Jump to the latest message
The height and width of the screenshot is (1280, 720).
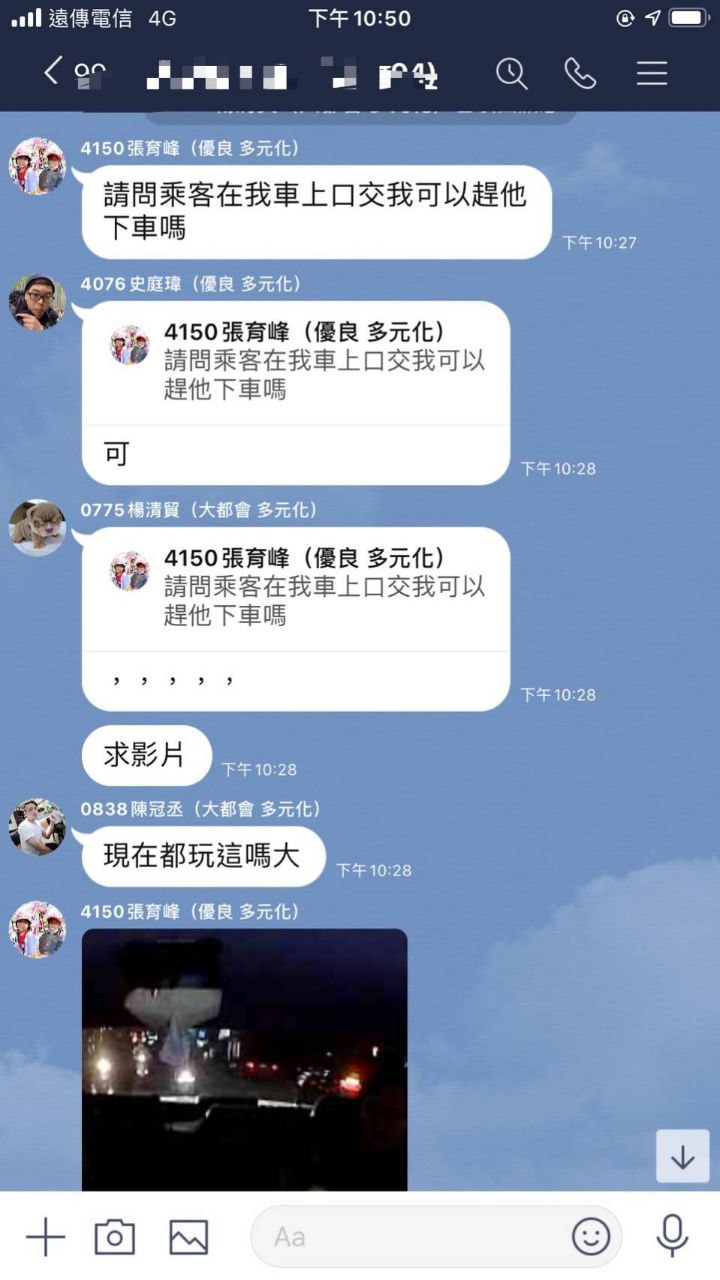(682, 1157)
